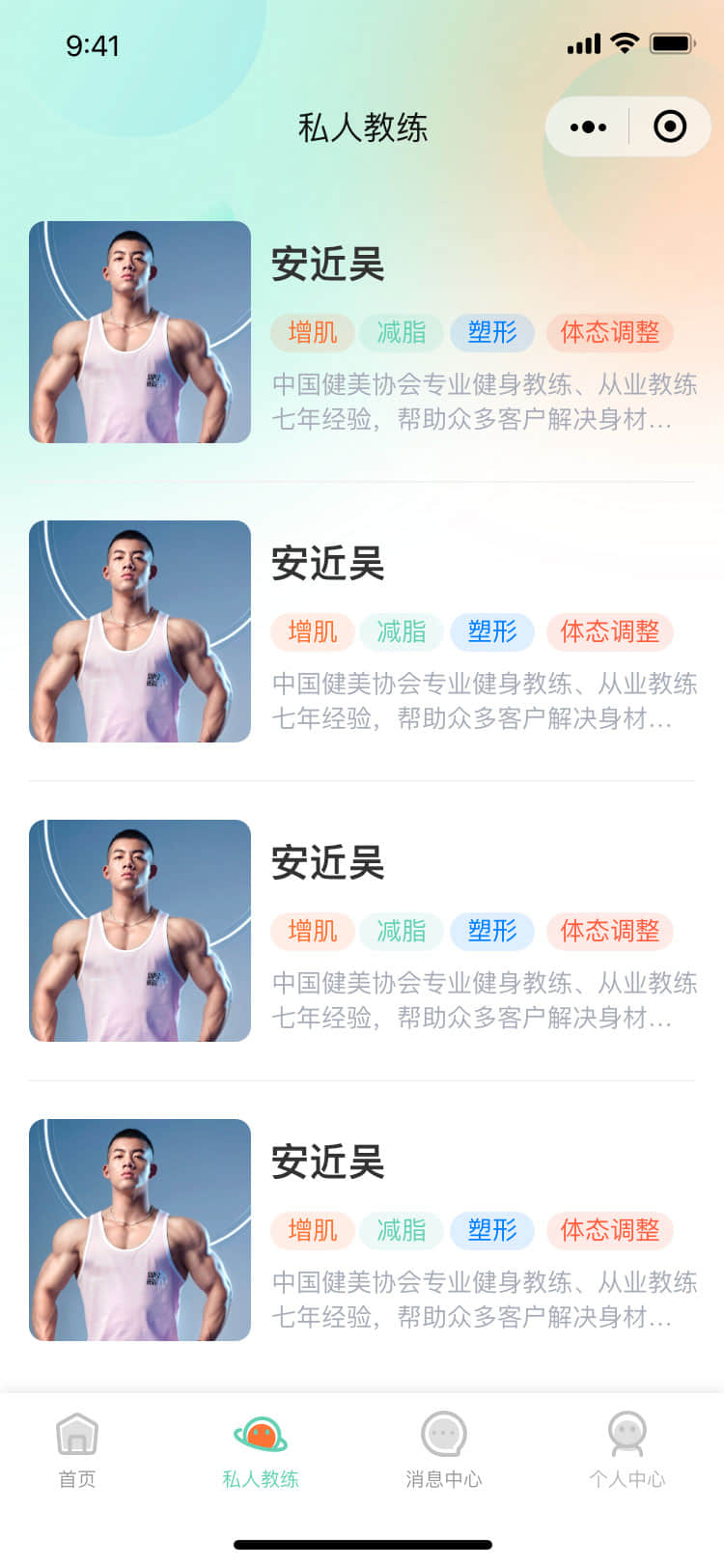Tap the battery icon in status bar
Viewport: 724px width, 1568px height.
(x=673, y=43)
